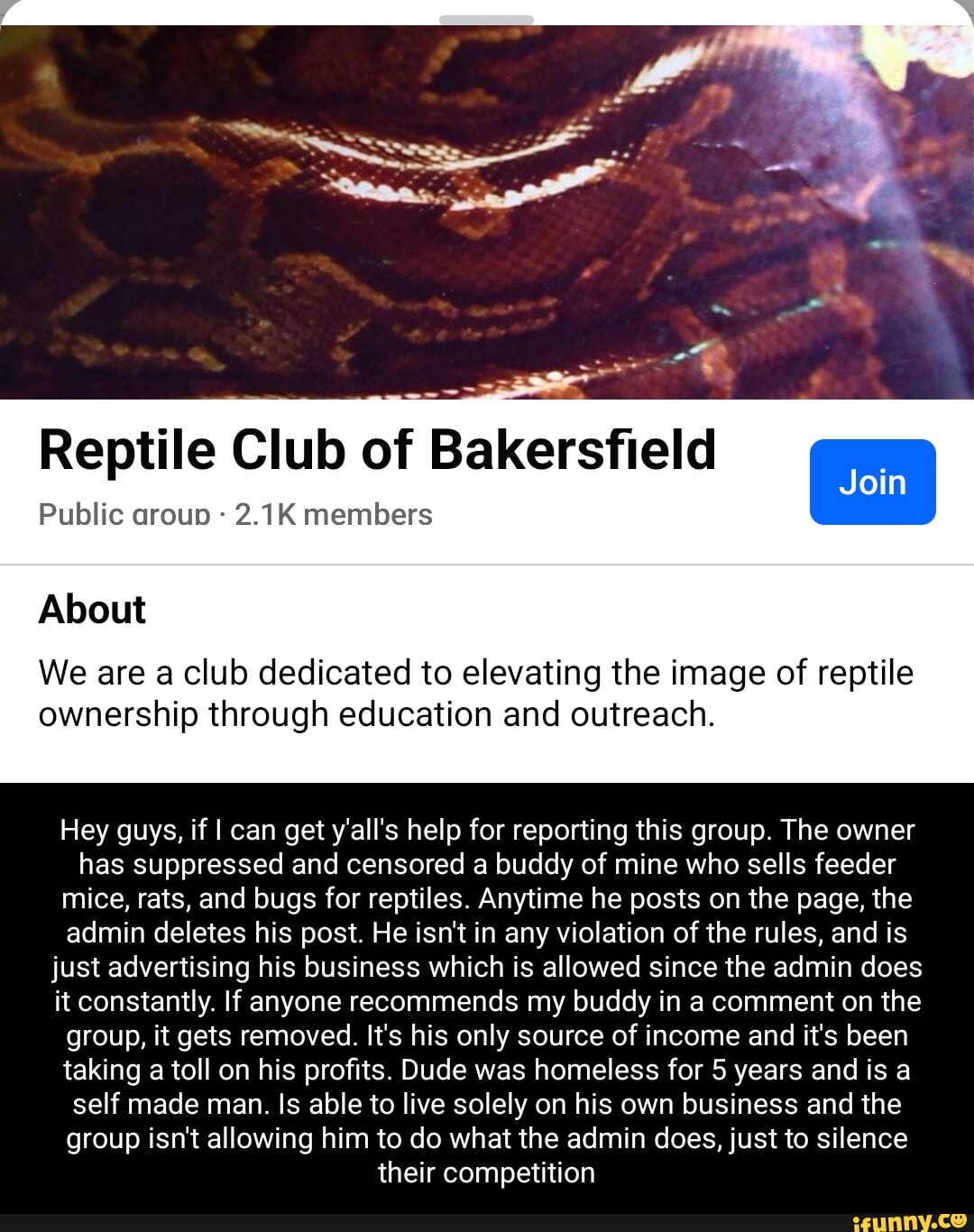Click the 'their competition' closing line
This screenshot has height=1232, width=974.
coord(487,1172)
